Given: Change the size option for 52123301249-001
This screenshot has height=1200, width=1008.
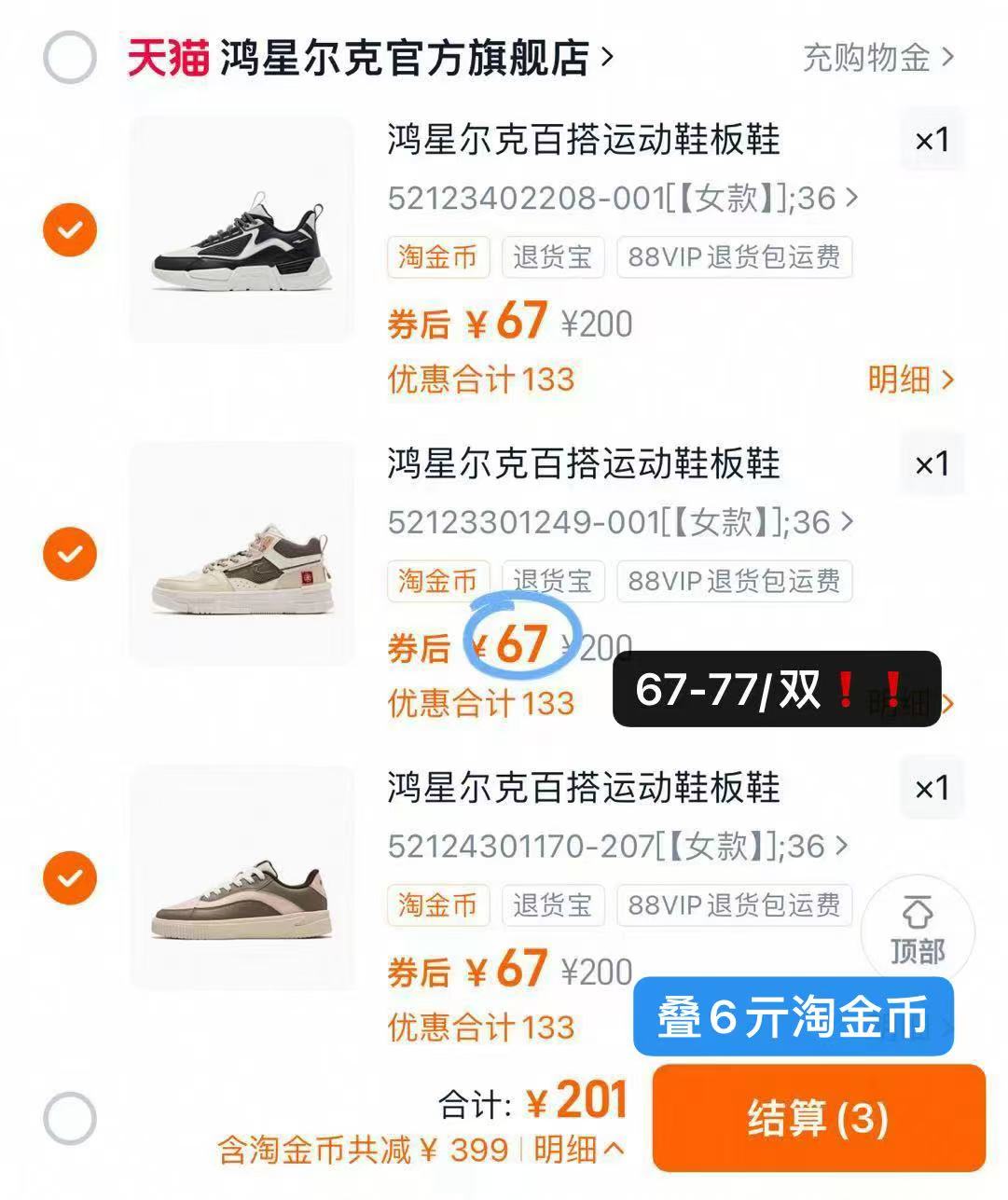Looking at the screenshot, I should [x=621, y=522].
